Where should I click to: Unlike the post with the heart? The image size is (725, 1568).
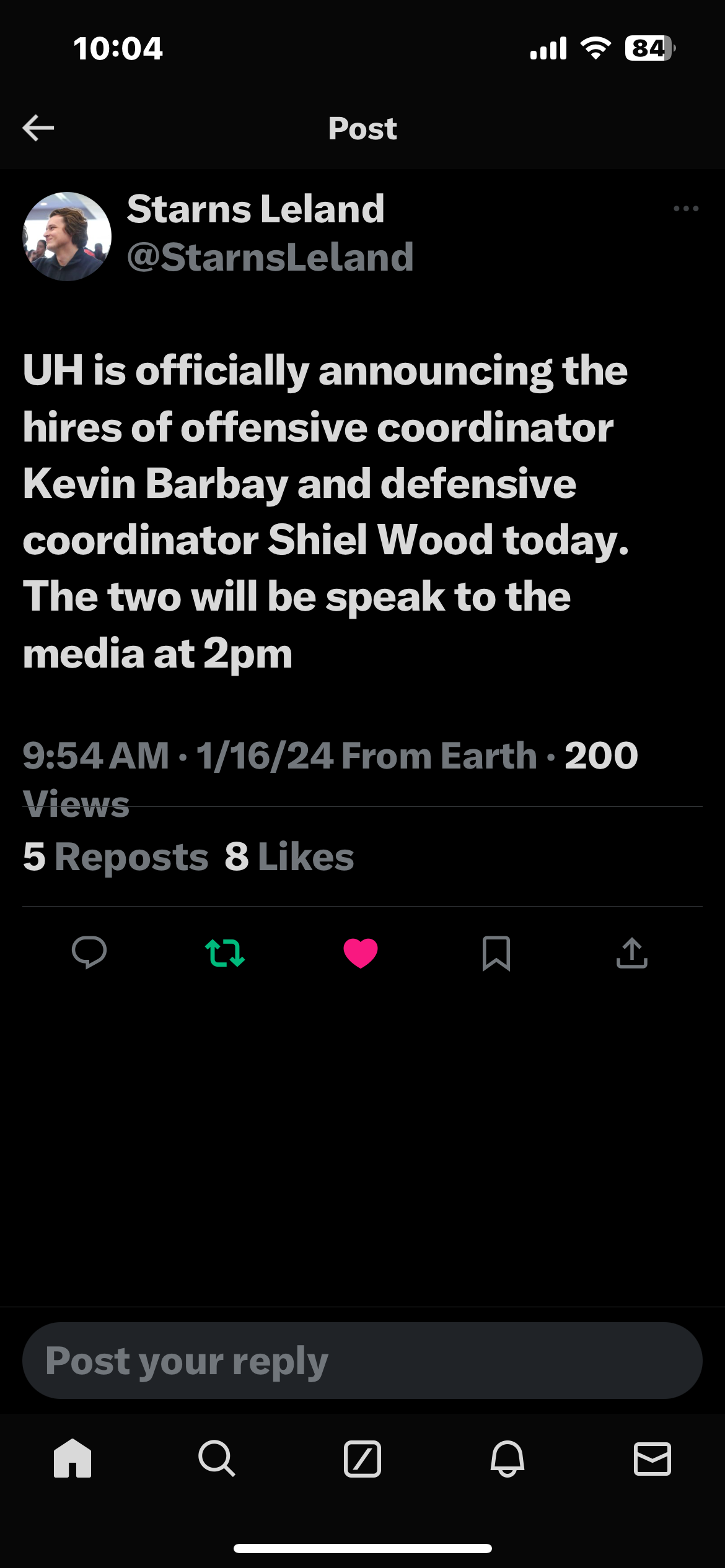pos(361,953)
